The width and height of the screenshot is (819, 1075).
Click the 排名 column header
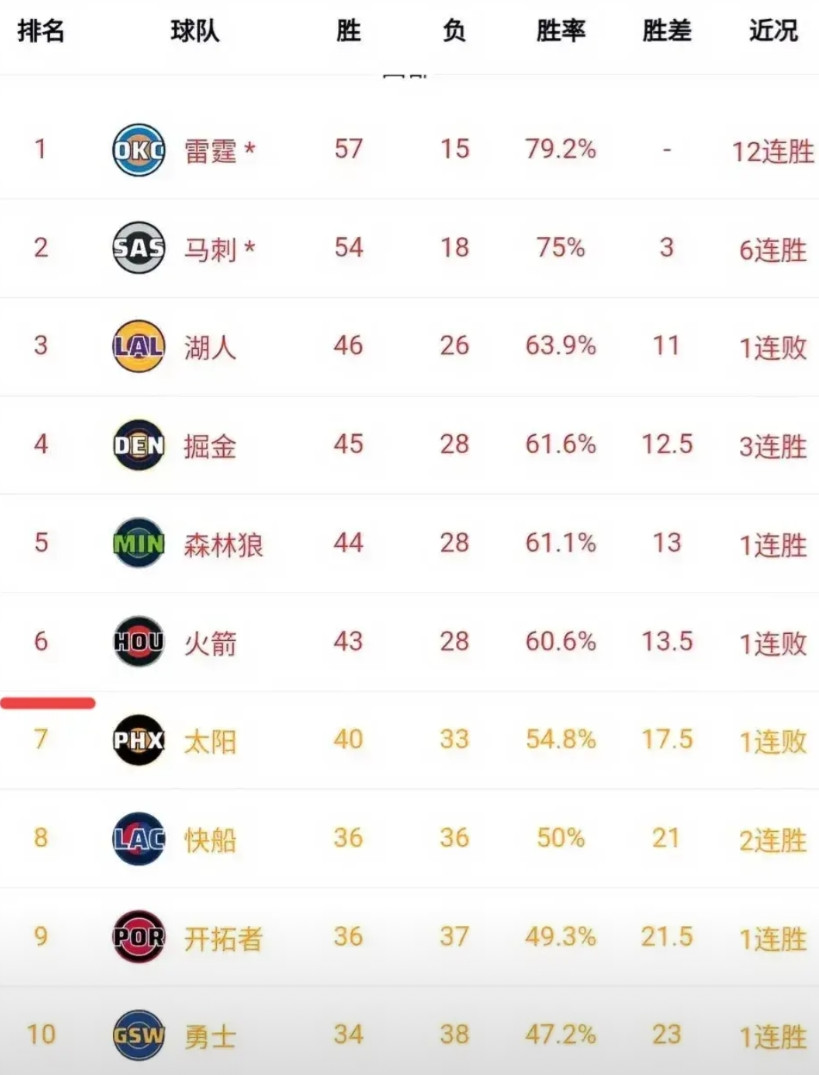40,31
